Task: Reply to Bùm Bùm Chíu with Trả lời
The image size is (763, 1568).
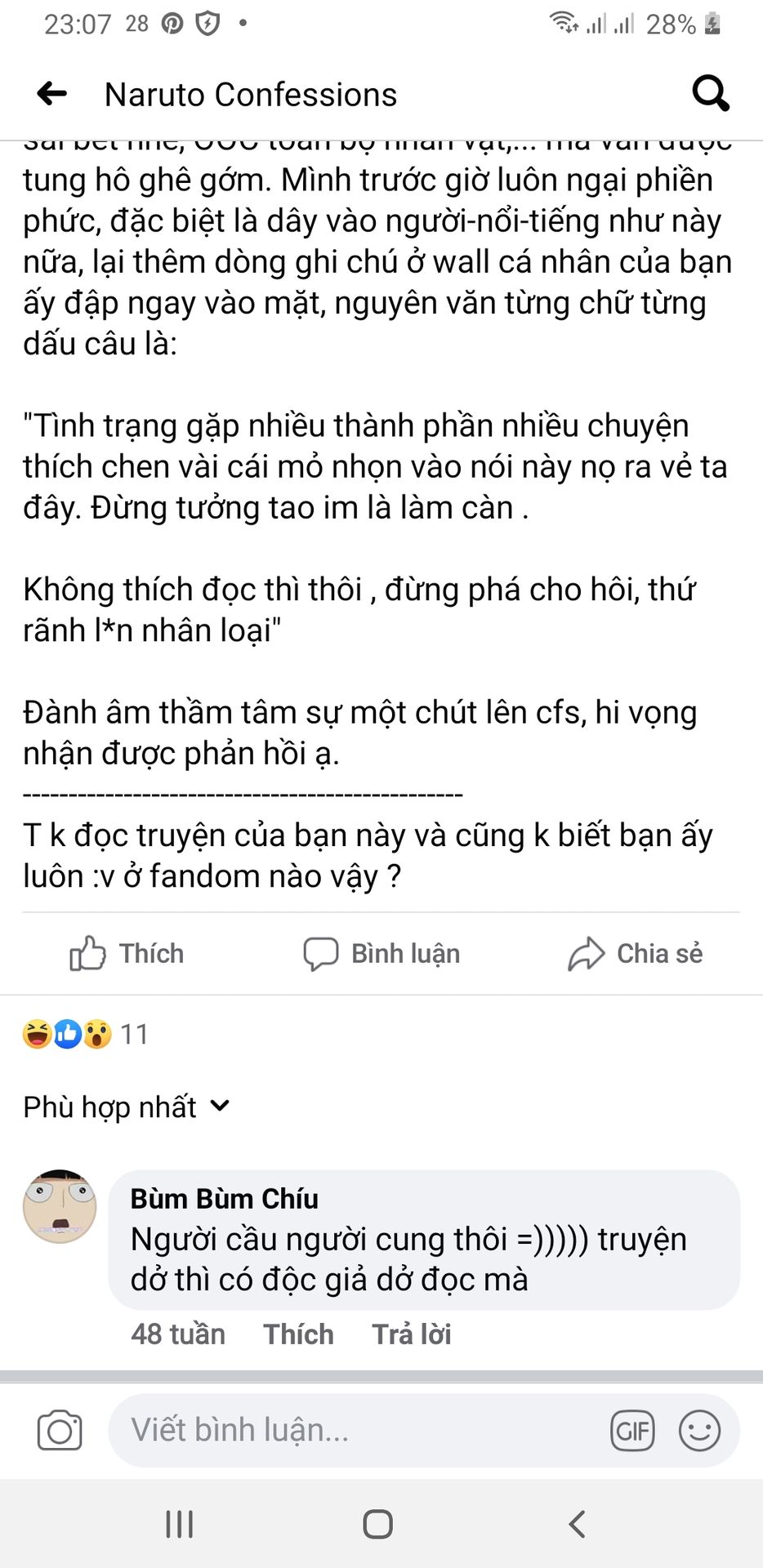Action: coord(411,1334)
